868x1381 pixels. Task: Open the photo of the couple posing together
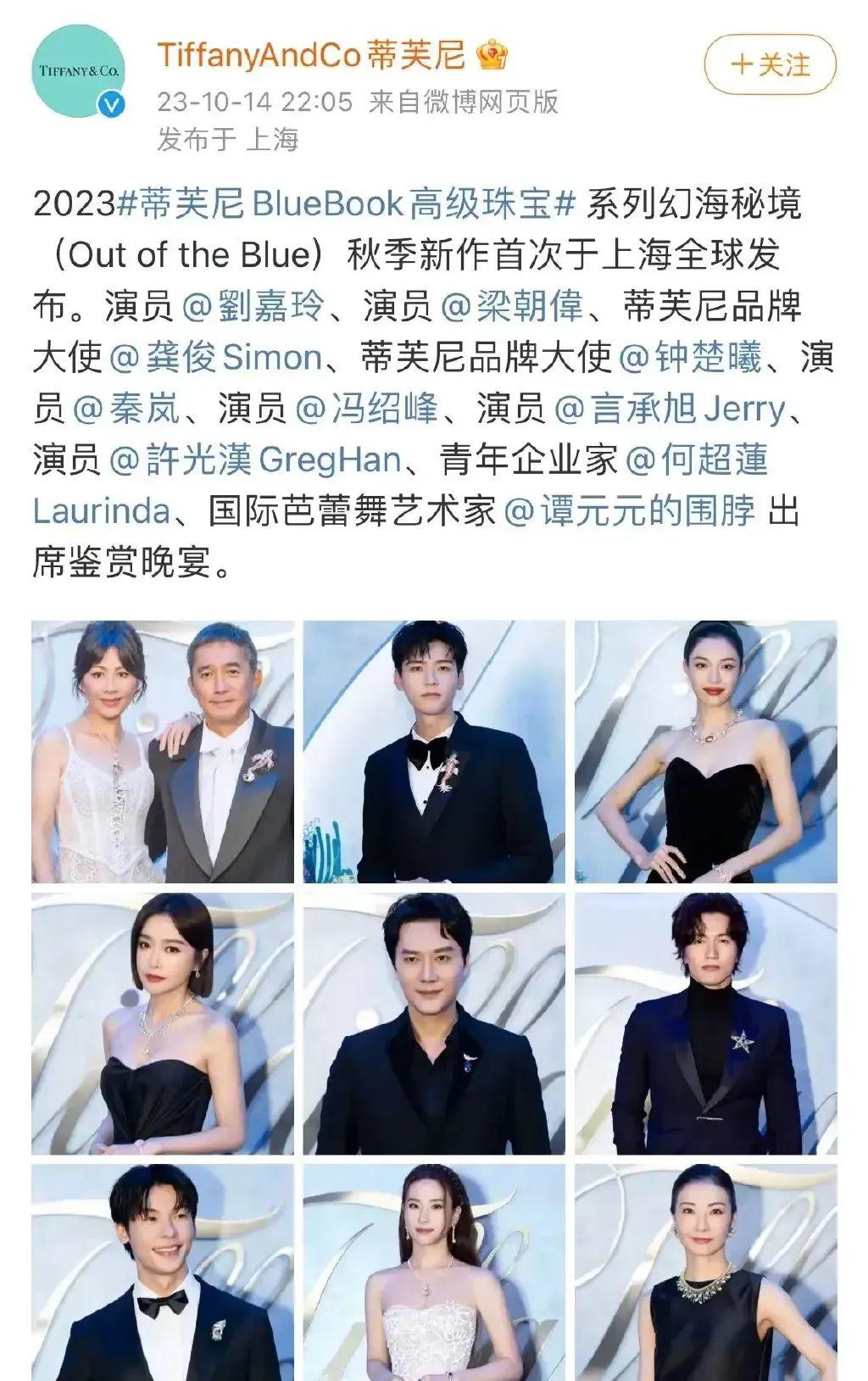163,752
